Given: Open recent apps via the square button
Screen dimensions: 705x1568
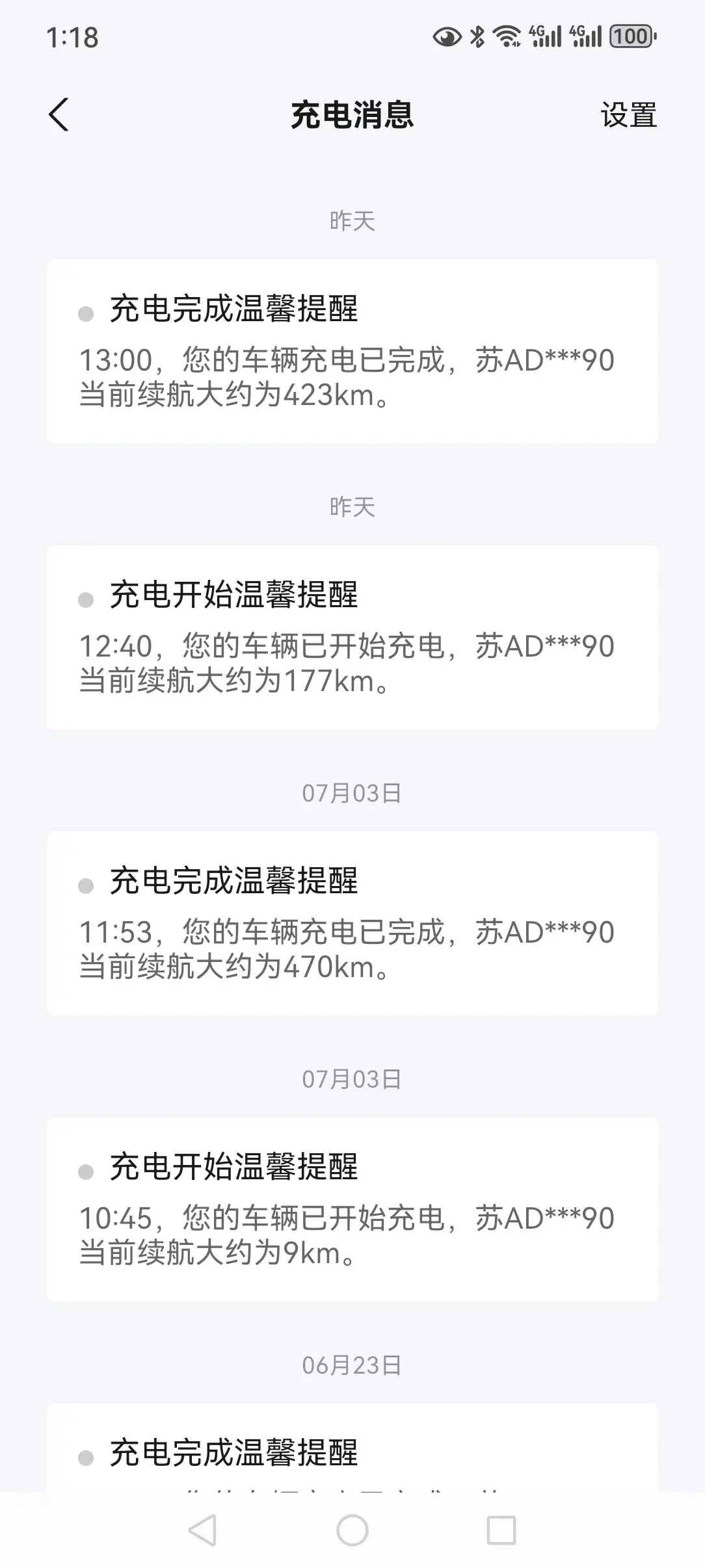Looking at the screenshot, I should pyautogui.click(x=501, y=1530).
